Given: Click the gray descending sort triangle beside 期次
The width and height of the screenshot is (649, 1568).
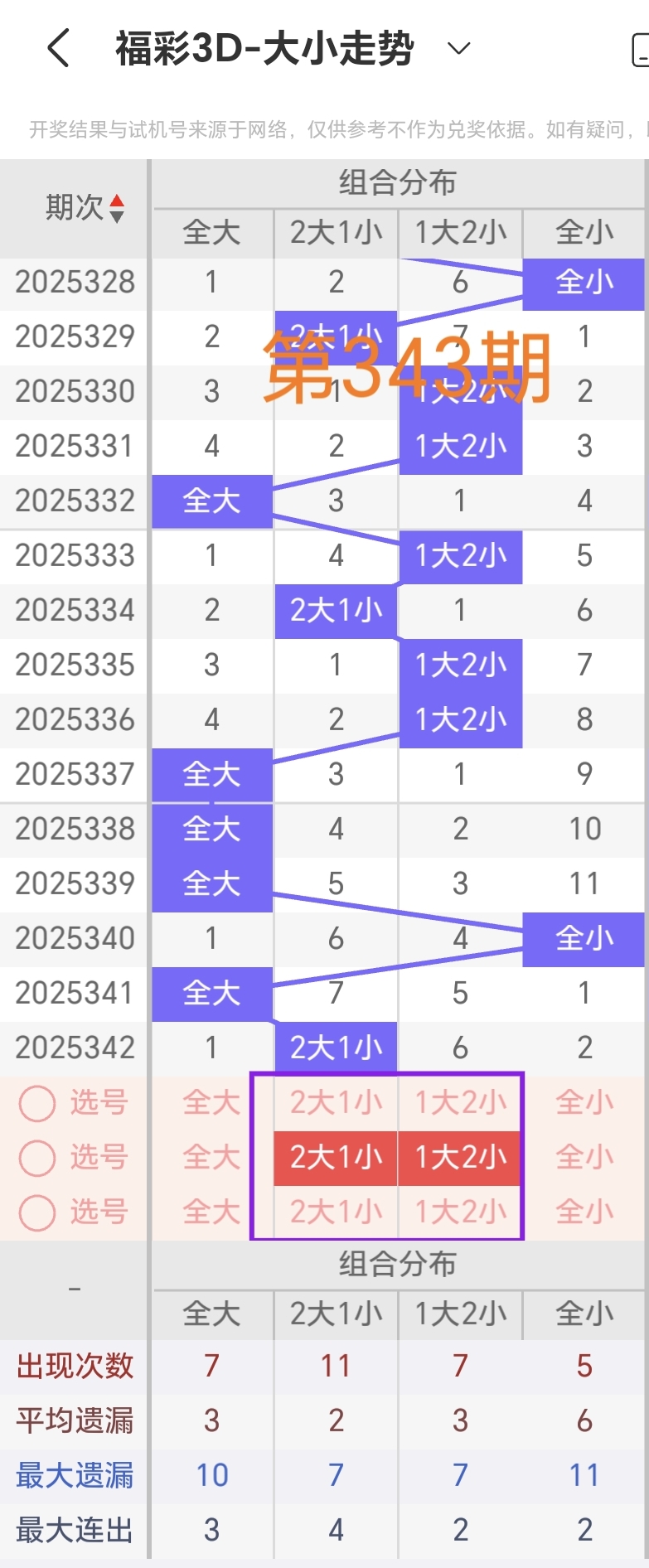Looking at the screenshot, I should 119,215.
